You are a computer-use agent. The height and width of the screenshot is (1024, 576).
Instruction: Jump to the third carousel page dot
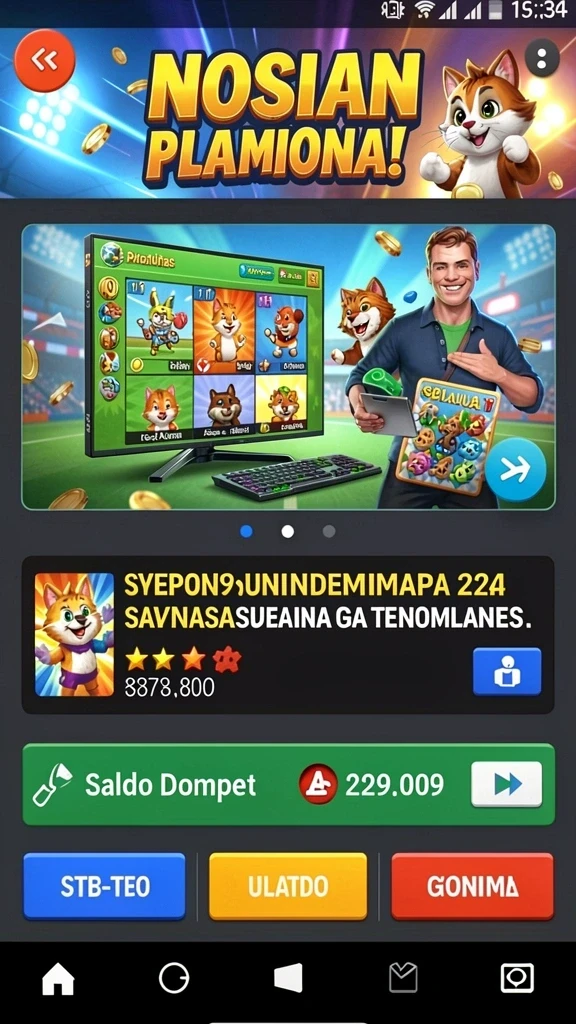[x=329, y=532]
